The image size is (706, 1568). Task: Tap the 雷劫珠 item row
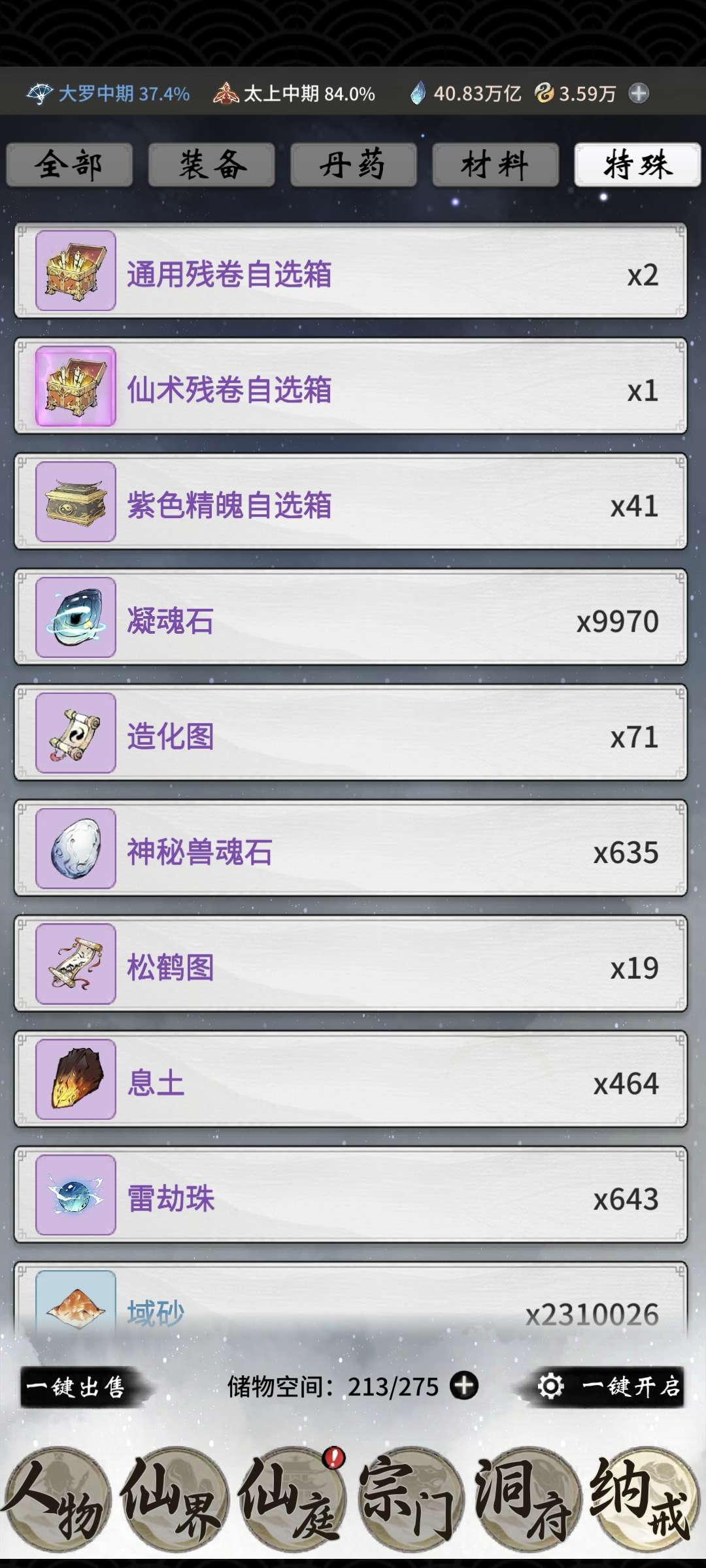[x=350, y=1195]
